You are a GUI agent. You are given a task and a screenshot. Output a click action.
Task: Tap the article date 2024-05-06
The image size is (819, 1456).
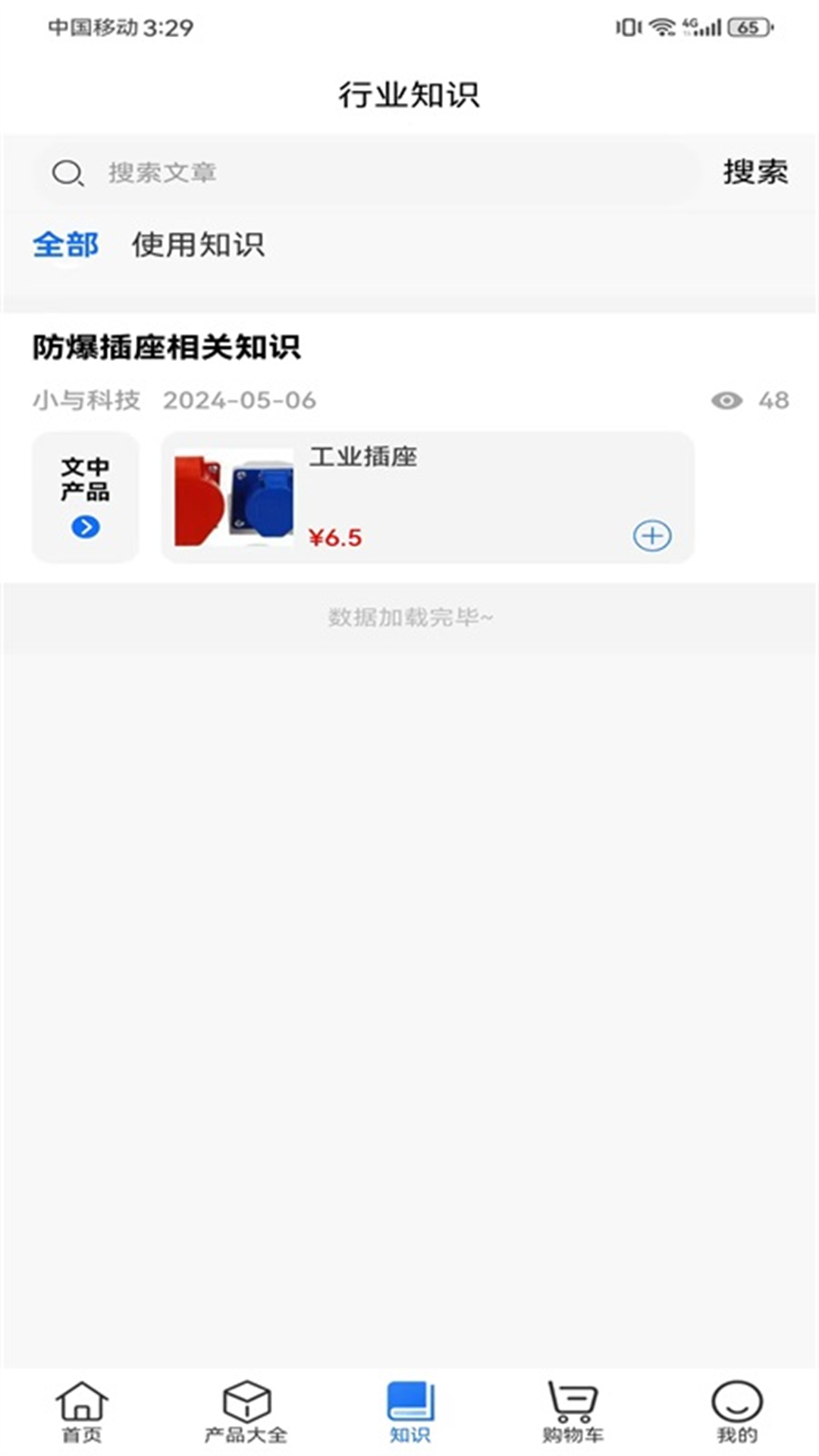coord(240,402)
